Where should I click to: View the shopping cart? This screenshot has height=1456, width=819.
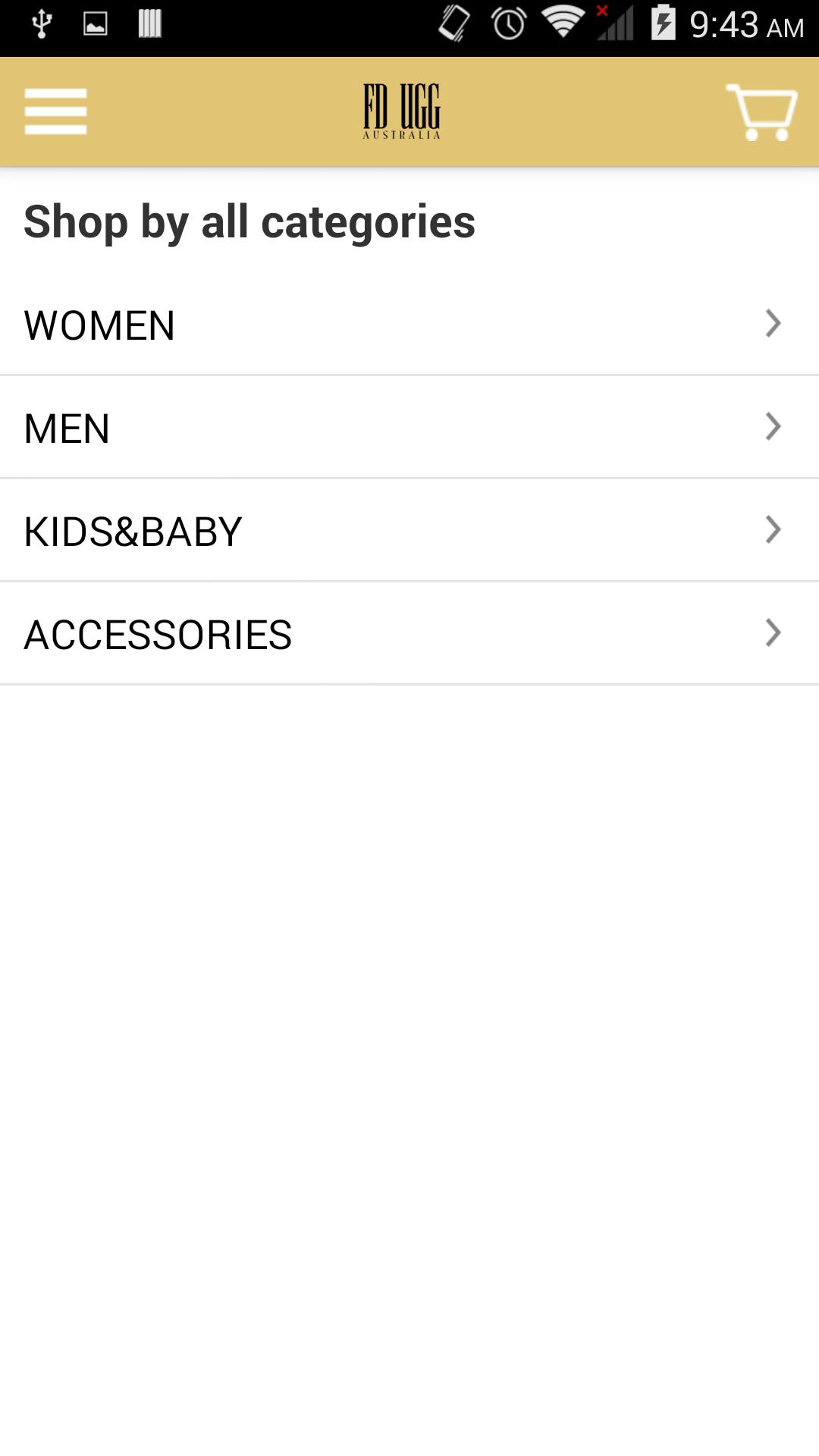[x=761, y=112]
